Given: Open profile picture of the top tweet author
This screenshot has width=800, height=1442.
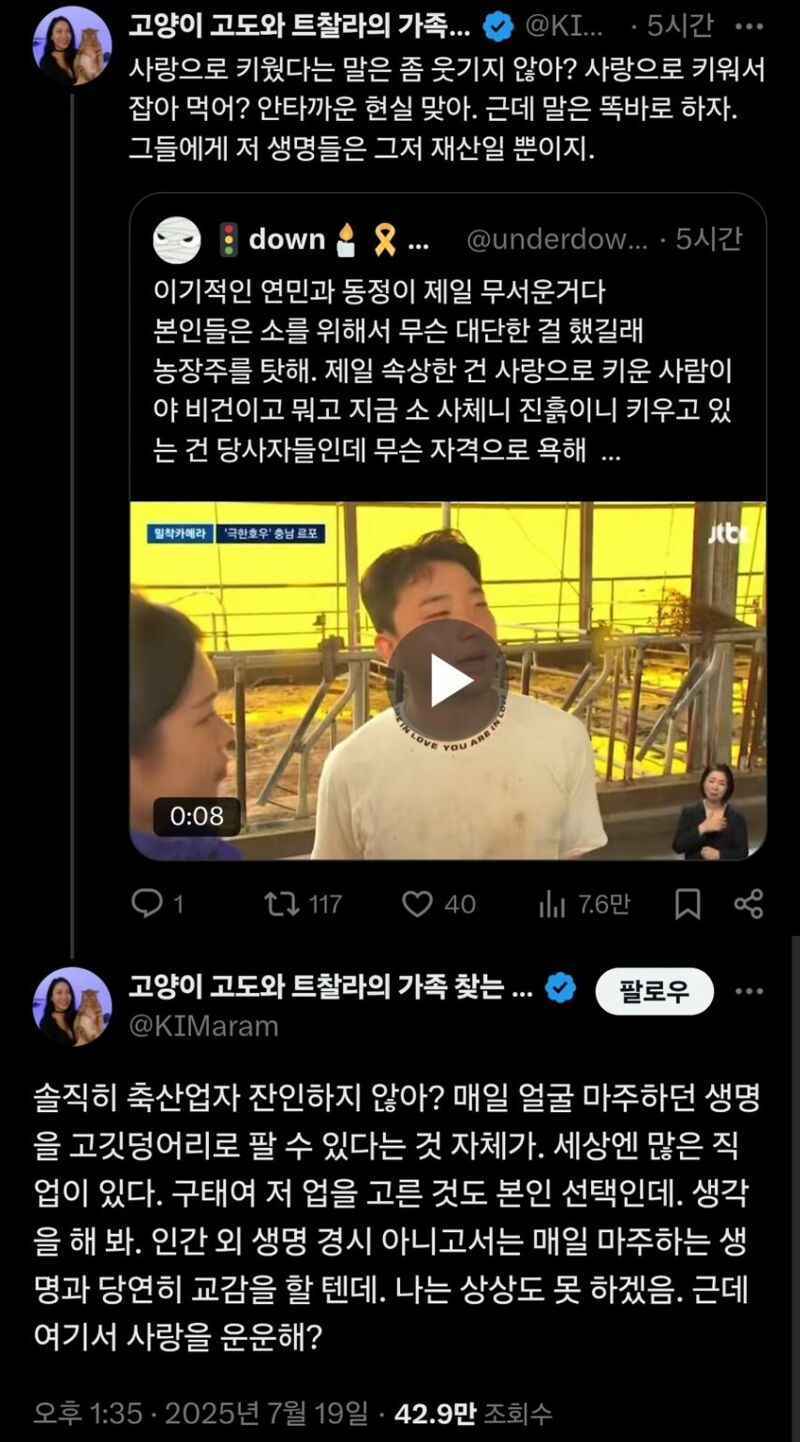Looking at the screenshot, I should [x=72, y=45].
